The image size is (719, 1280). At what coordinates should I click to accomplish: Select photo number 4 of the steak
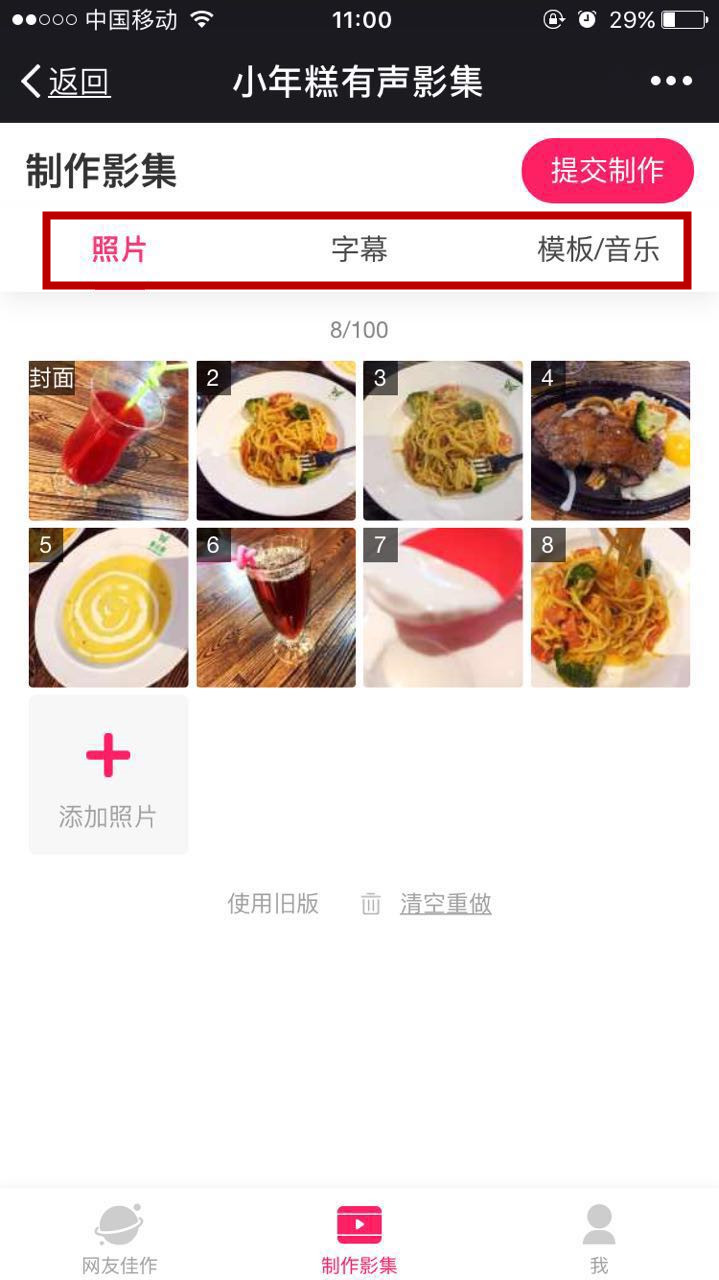(x=610, y=441)
